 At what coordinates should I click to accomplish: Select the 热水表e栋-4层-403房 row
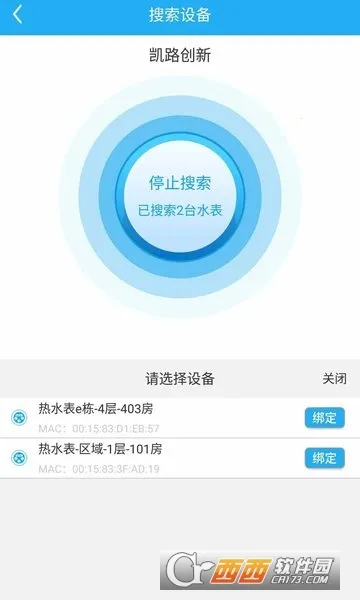(180, 418)
